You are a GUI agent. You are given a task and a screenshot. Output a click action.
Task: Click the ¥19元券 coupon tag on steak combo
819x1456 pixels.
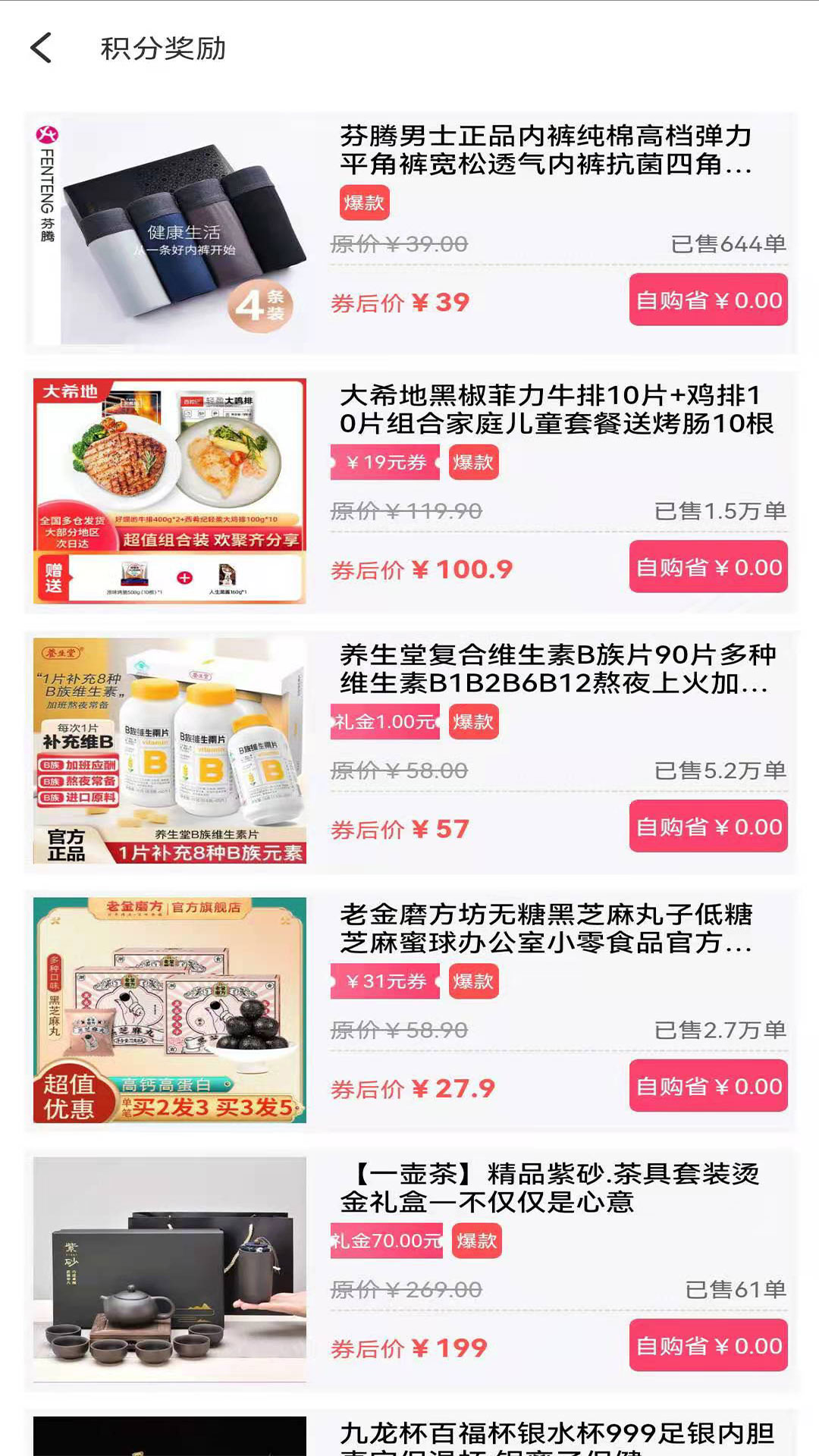tap(384, 463)
